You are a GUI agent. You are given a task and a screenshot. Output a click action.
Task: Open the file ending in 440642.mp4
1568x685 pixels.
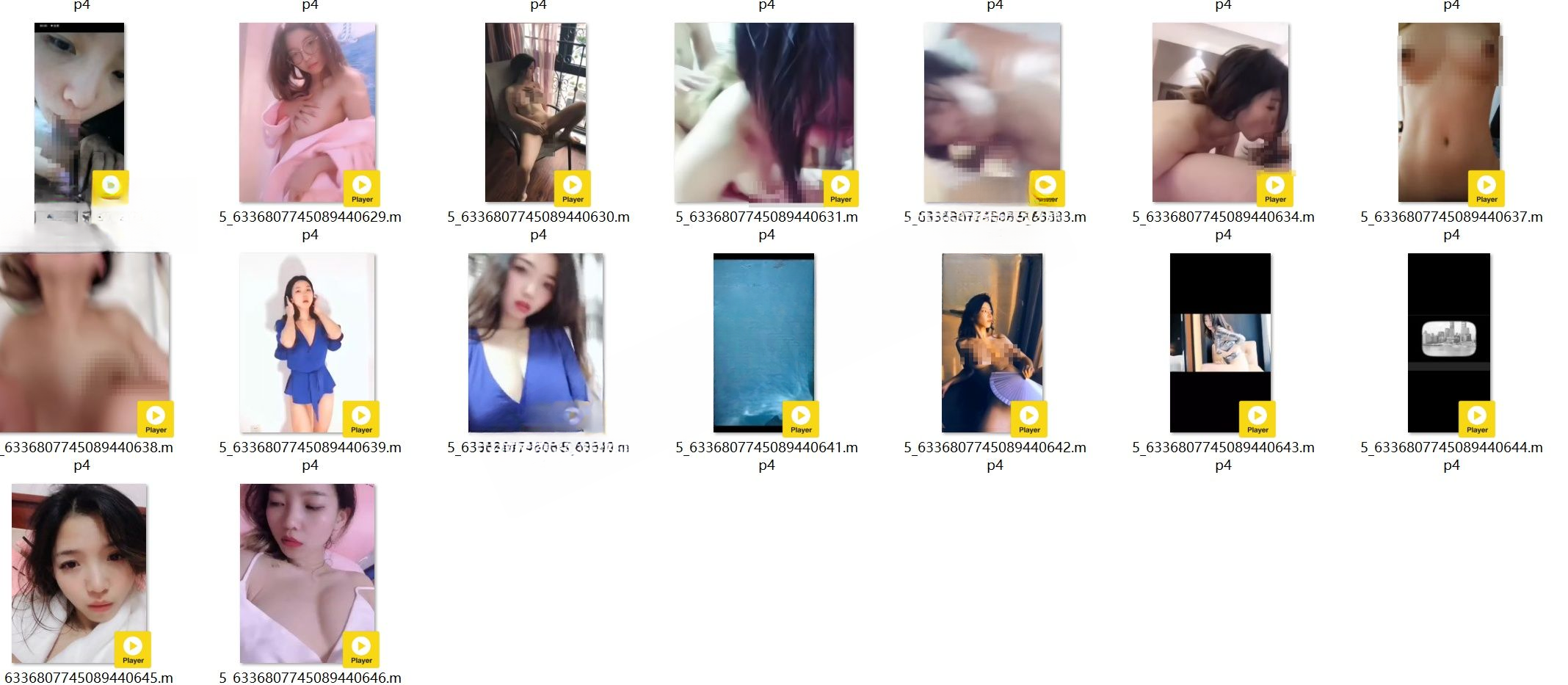(992, 343)
